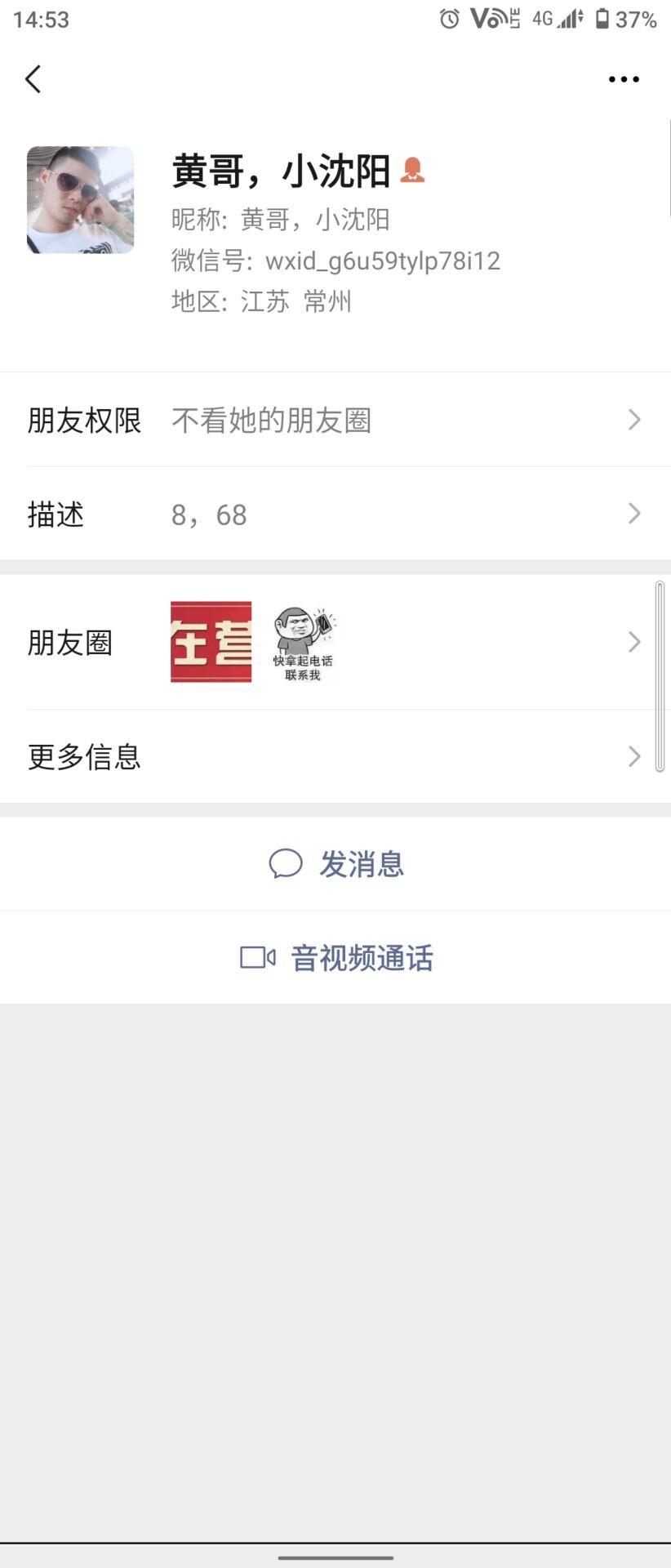Open the 朋友权限 settings row
This screenshot has width=671, height=1568.
coord(335,420)
